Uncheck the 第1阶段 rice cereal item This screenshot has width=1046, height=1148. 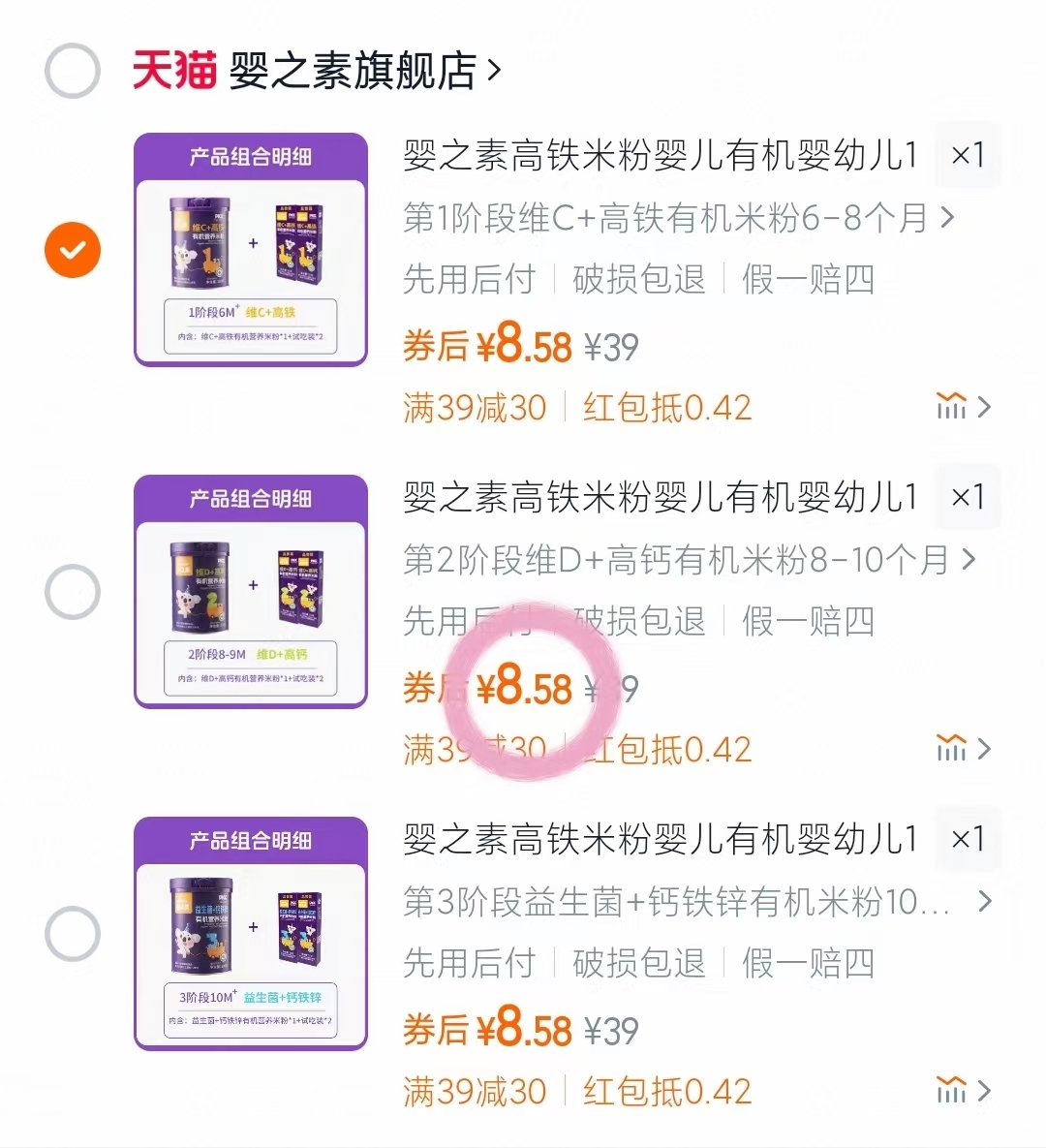pos(73,250)
